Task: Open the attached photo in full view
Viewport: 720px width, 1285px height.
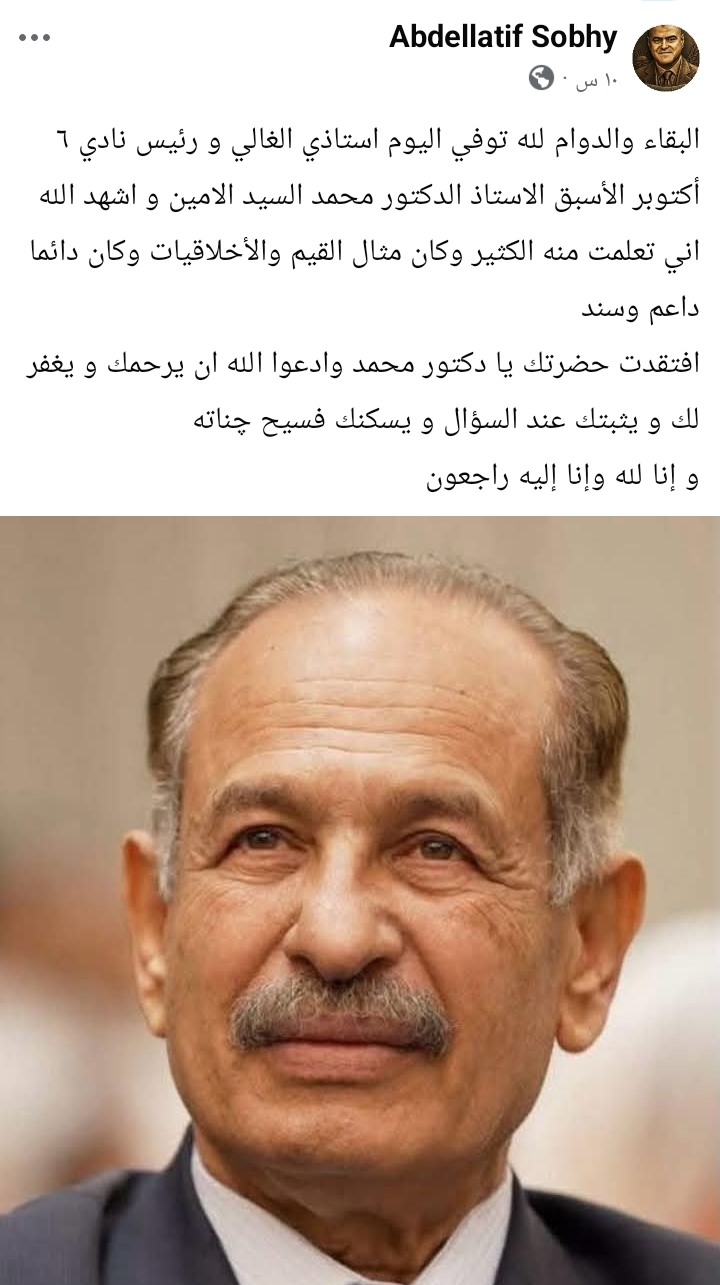Action: [360, 900]
